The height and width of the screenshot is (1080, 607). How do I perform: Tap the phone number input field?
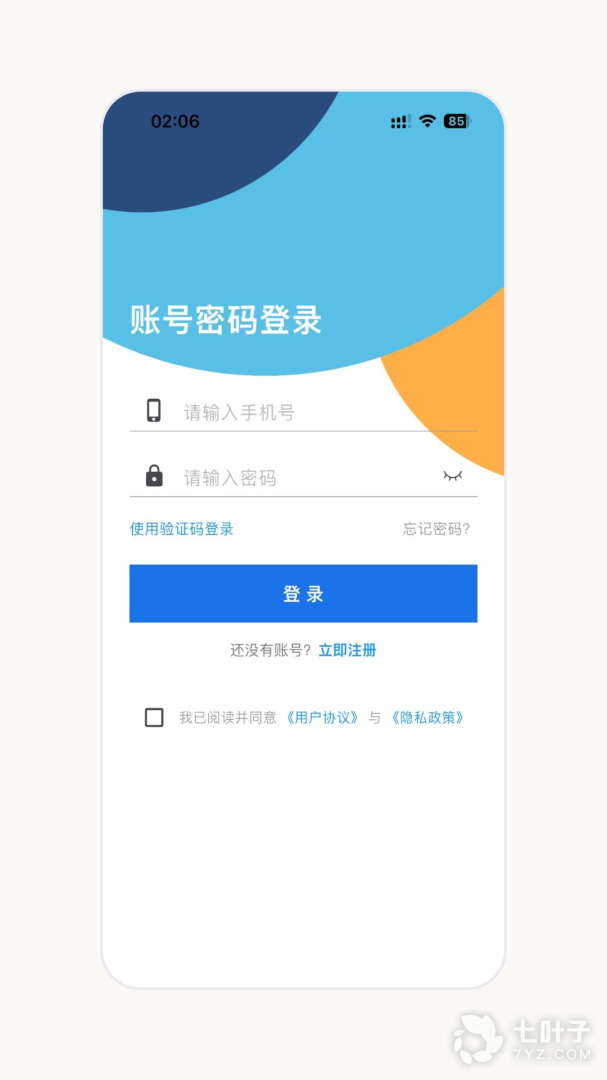click(303, 412)
